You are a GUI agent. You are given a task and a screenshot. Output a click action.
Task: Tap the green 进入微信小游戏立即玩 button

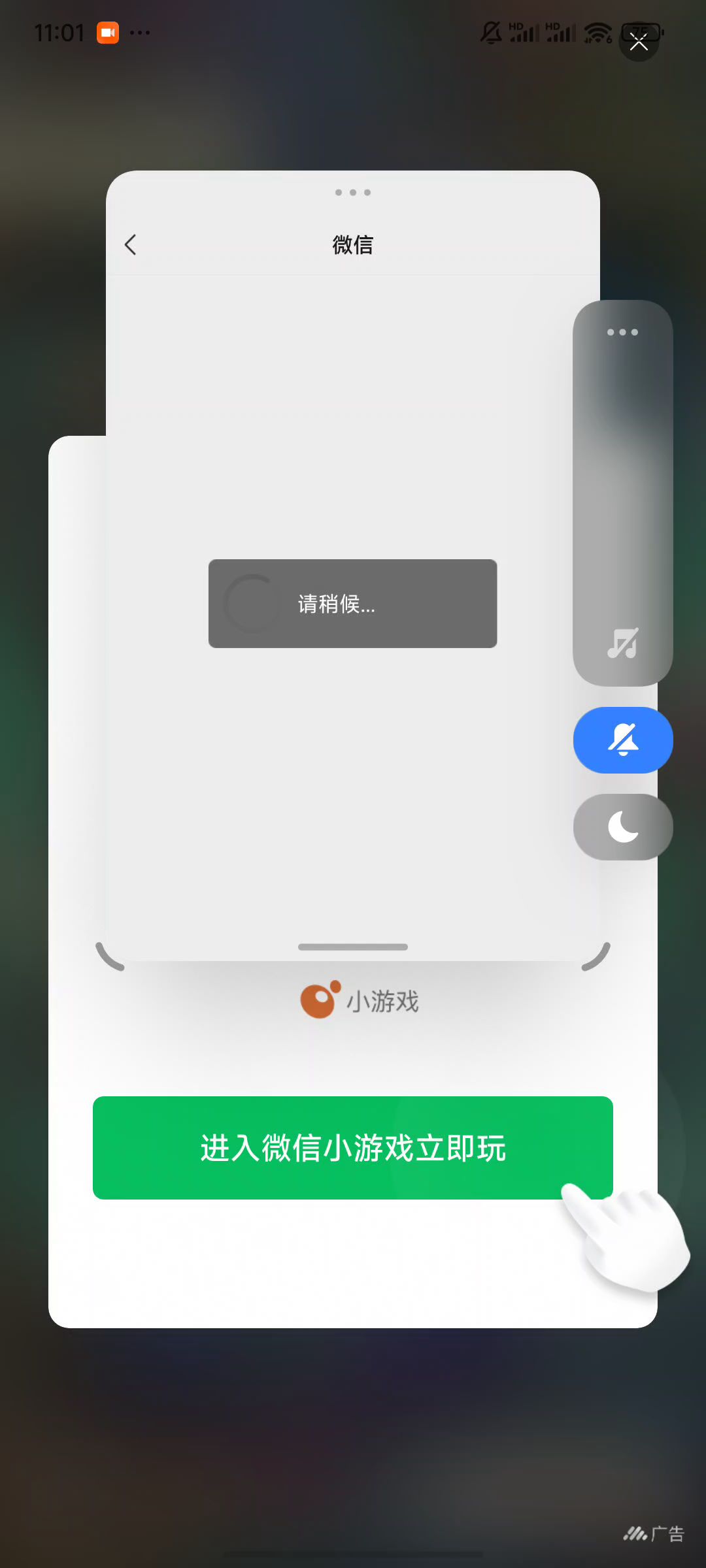tap(353, 1147)
